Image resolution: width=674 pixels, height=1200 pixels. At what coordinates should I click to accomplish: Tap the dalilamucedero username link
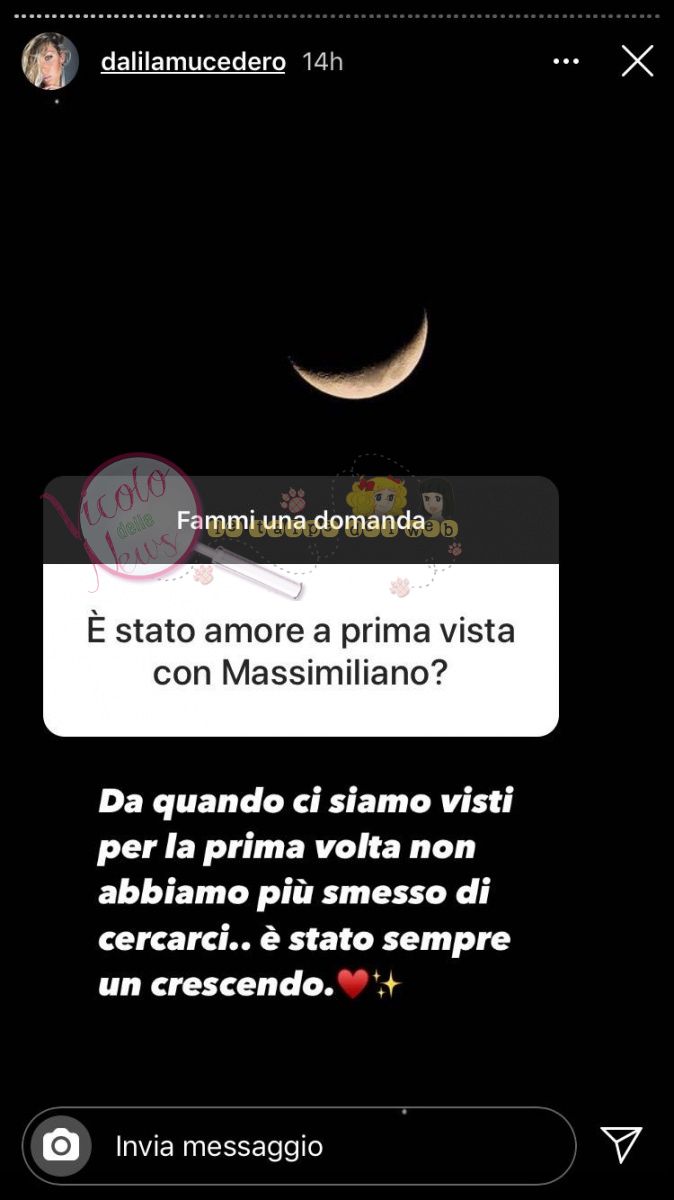(x=193, y=62)
